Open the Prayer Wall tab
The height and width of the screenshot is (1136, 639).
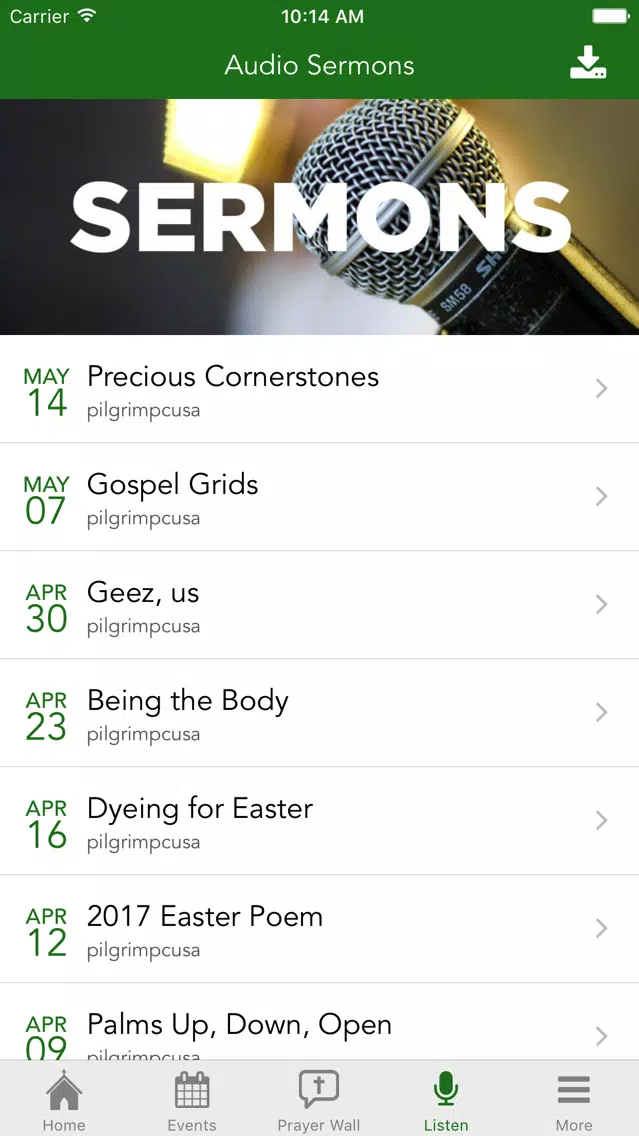pyautogui.click(x=319, y=1100)
